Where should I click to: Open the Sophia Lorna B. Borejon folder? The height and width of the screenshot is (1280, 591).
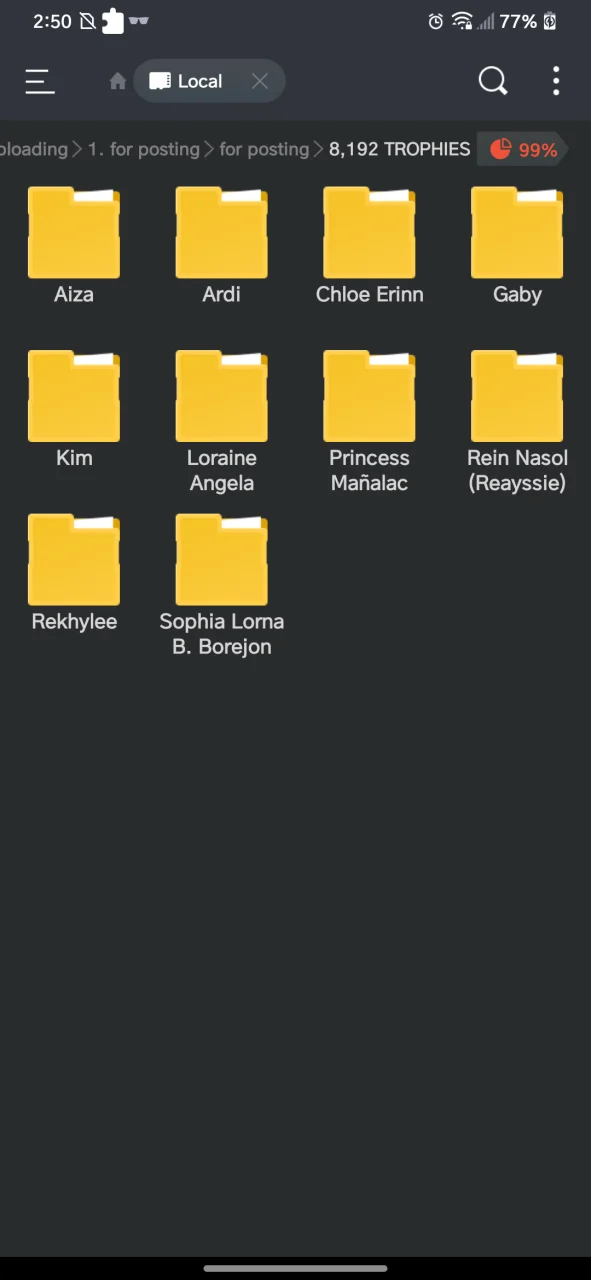click(x=221, y=585)
